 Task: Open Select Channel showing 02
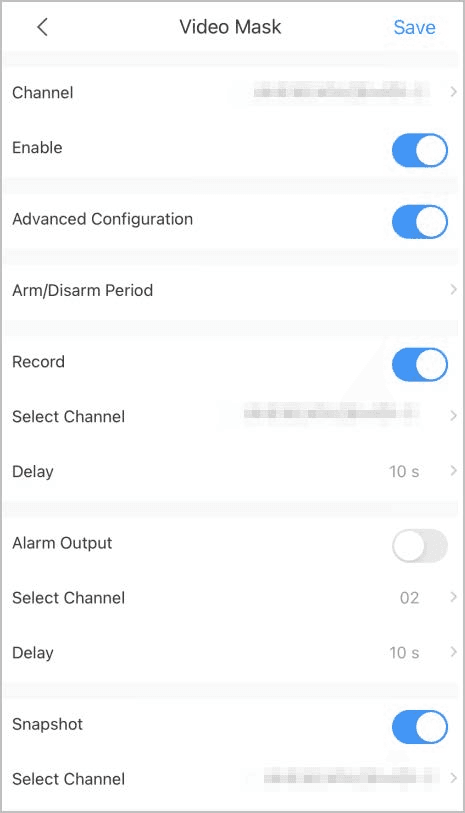pos(231,598)
